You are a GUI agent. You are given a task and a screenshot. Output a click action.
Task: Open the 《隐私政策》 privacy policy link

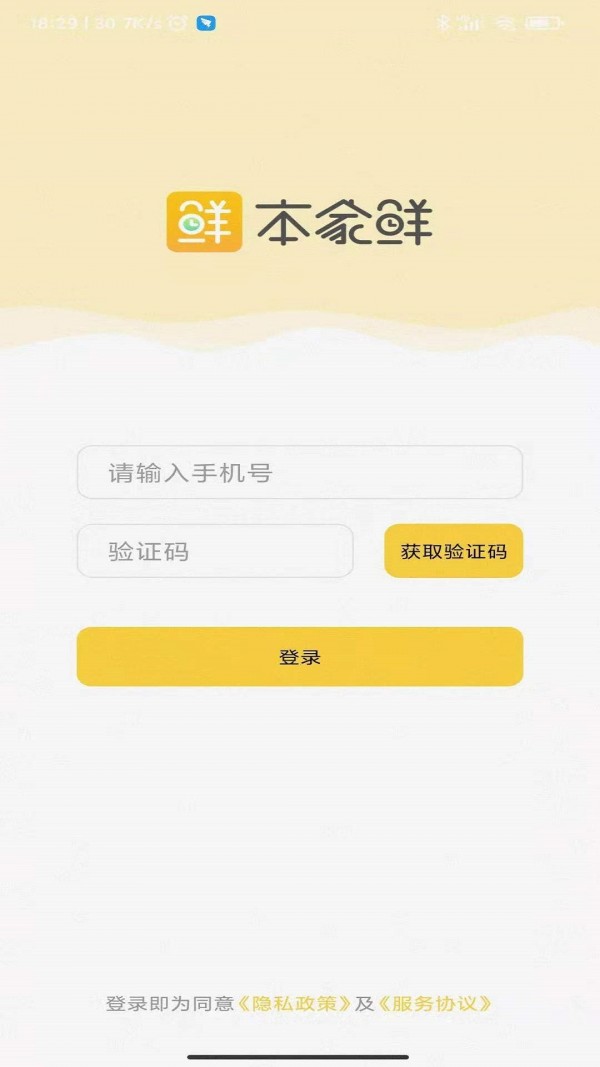[294, 1003]
